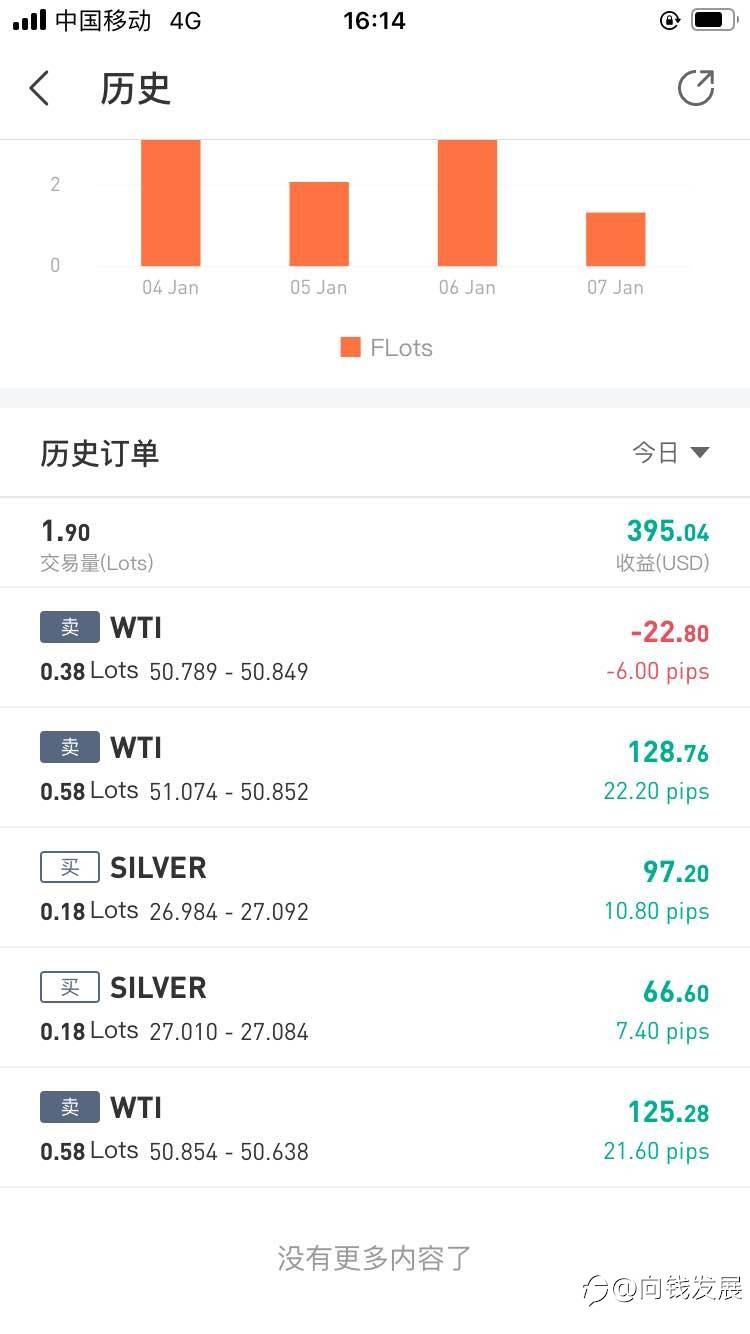750x1334 pixels.
Task: Open the WTI sell order losing 22.80
Action: [375, 648]
